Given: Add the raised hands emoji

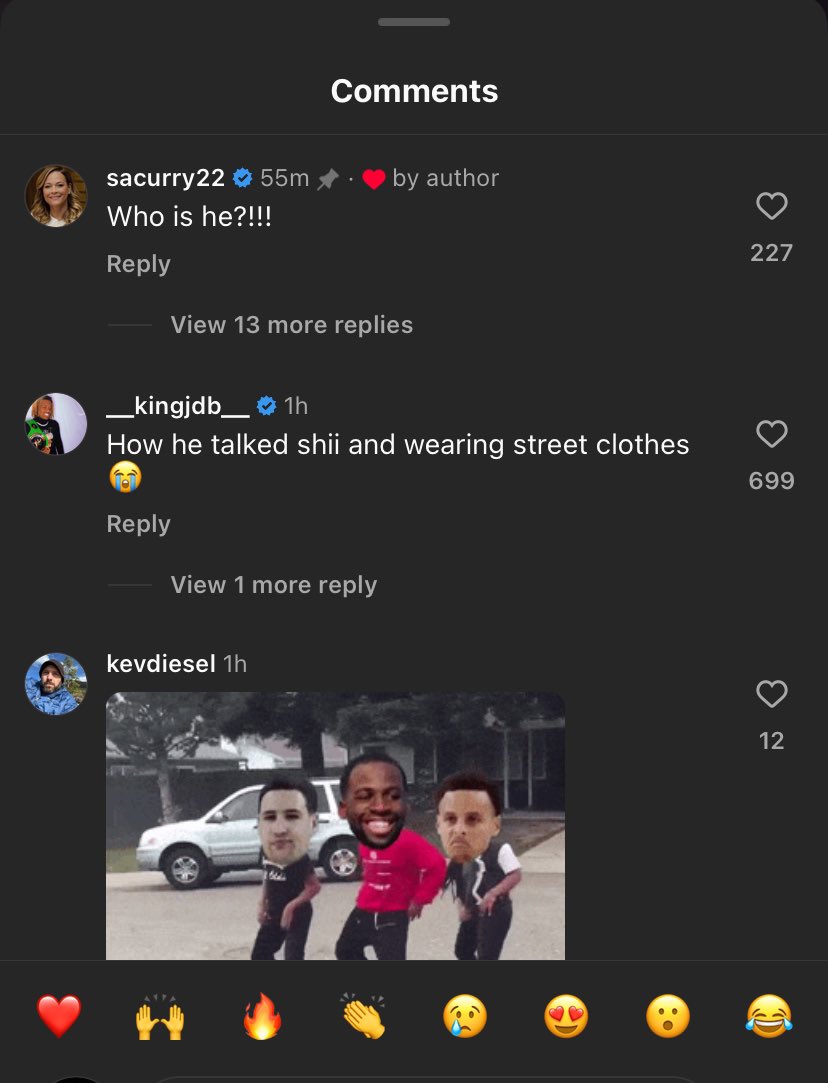Looking at the screenshot, I should [x=160, y=1017].
